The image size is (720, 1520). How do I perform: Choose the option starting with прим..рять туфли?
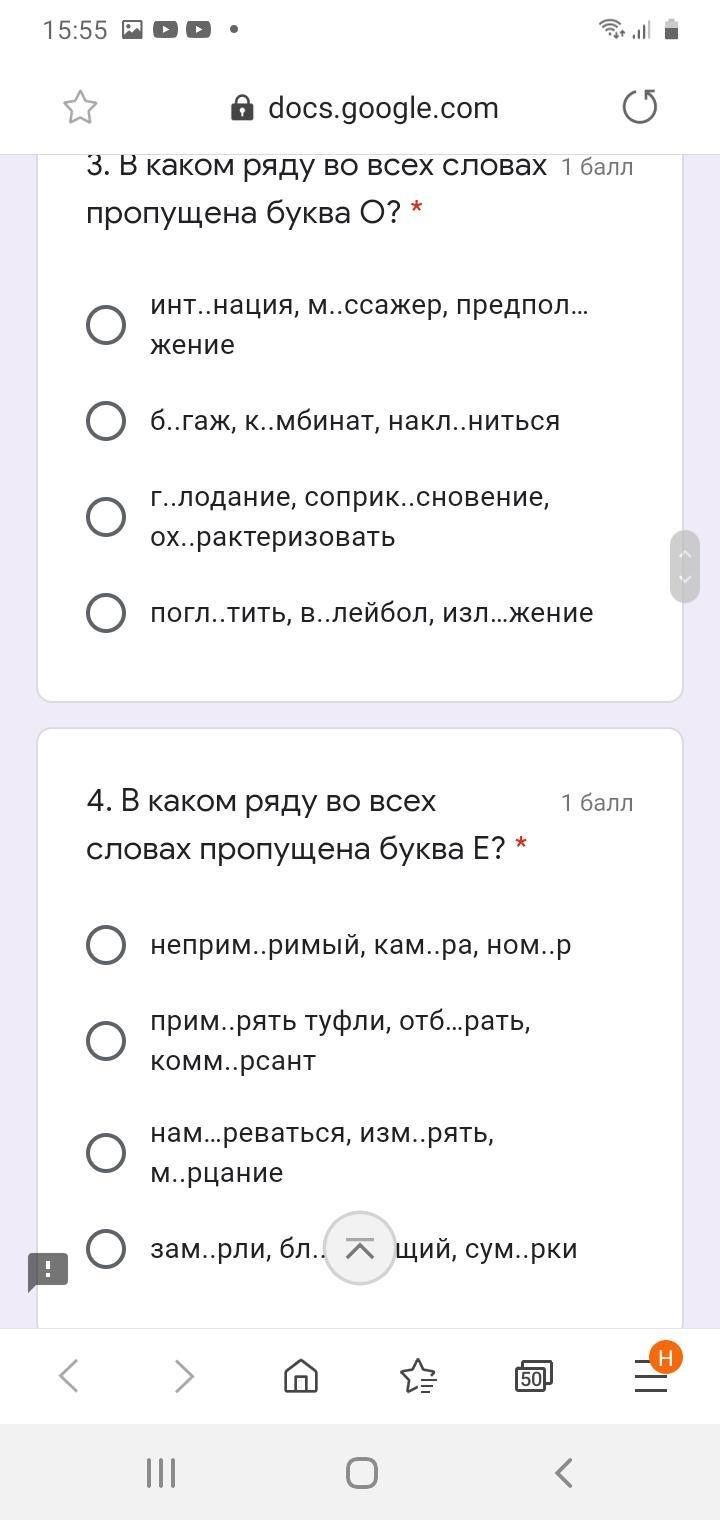pos(106,1041)
